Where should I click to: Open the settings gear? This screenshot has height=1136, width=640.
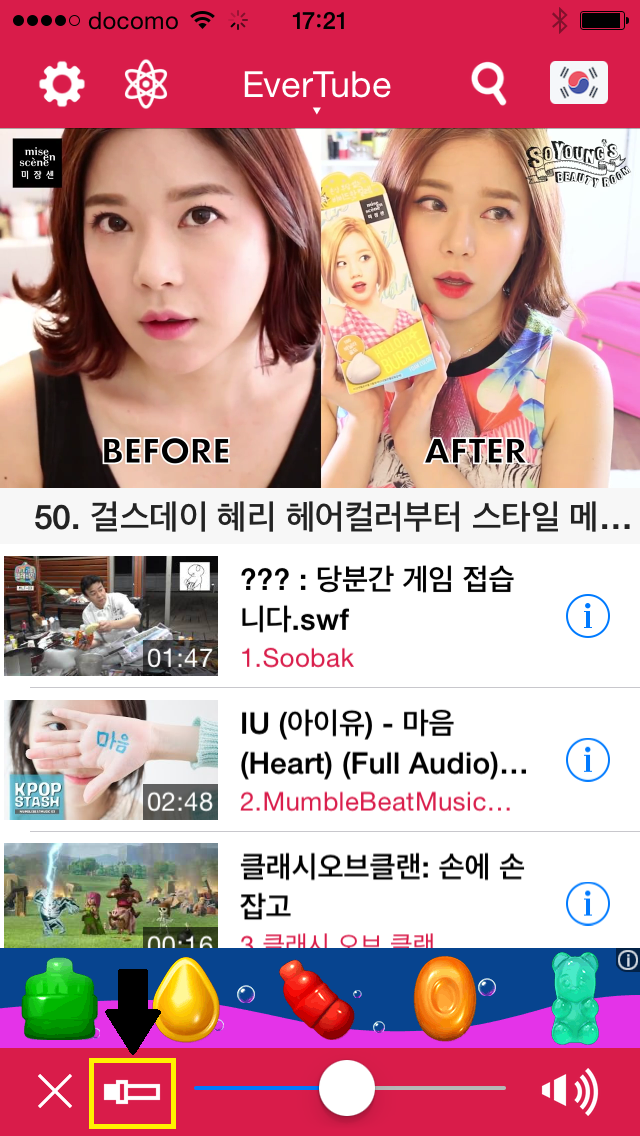point(62,85)
